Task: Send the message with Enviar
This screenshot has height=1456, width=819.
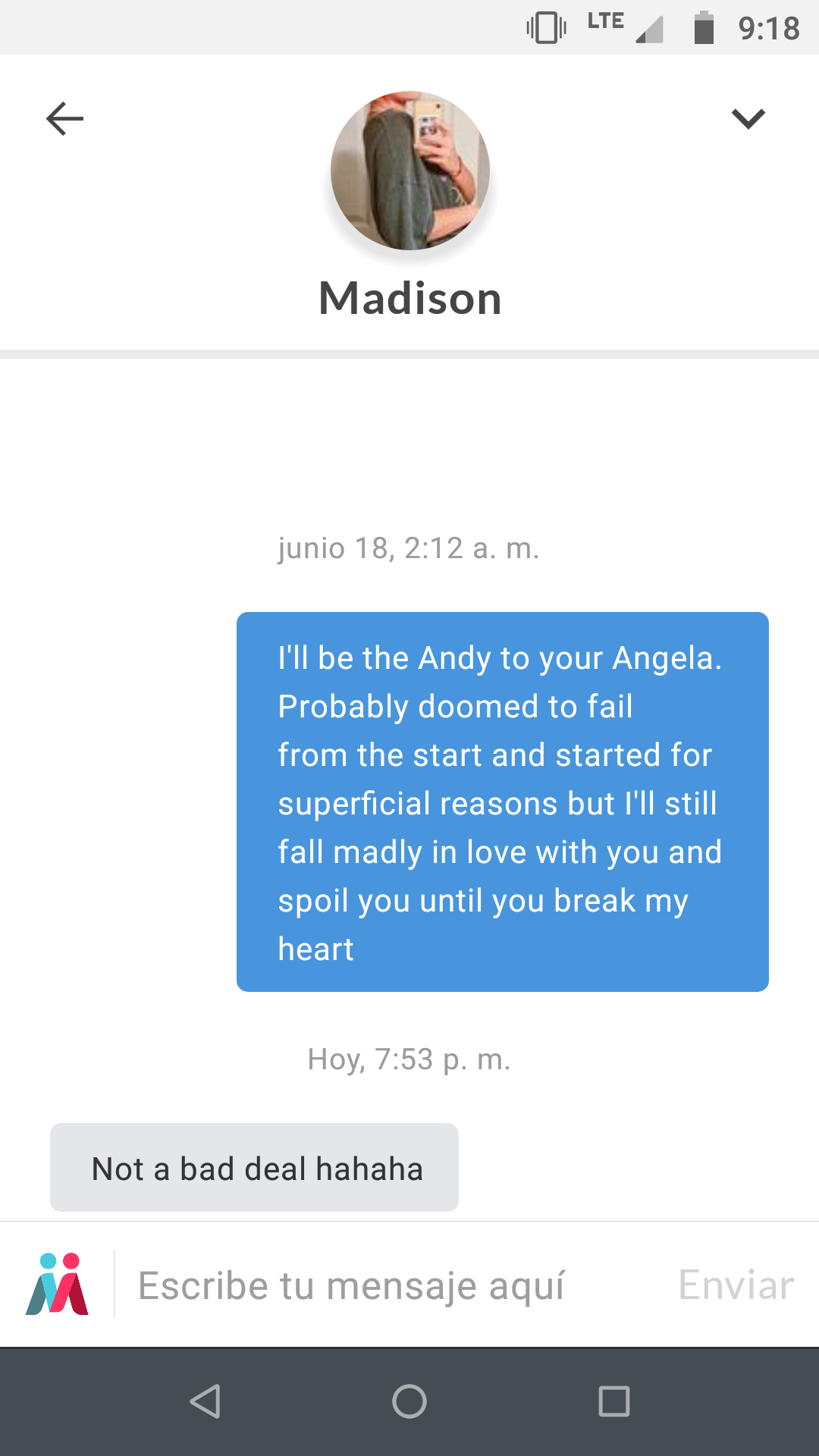Action: click(736, 1285)
